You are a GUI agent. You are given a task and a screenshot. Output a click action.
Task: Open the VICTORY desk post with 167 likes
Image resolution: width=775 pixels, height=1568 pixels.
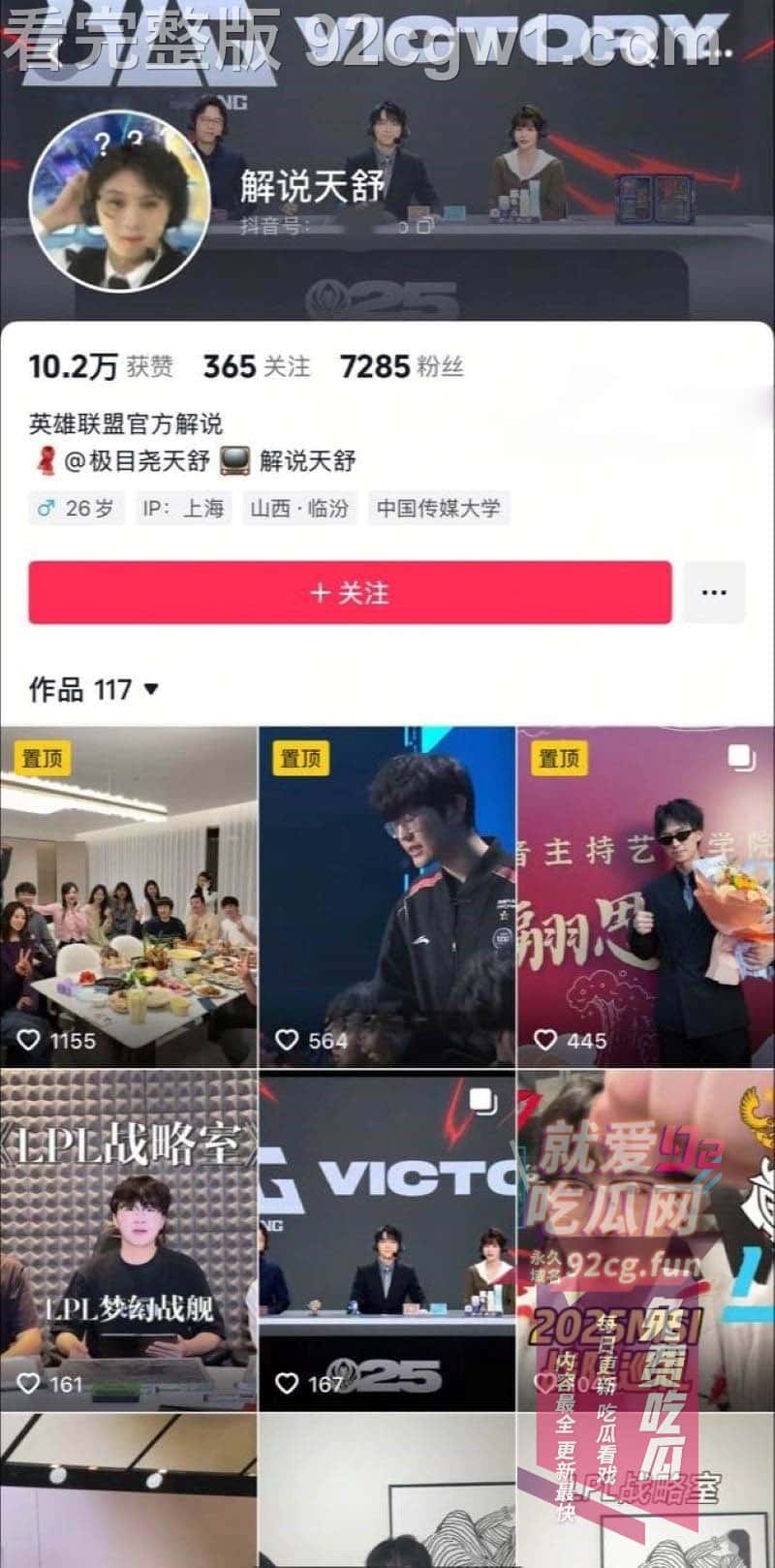pos(387,1240)
